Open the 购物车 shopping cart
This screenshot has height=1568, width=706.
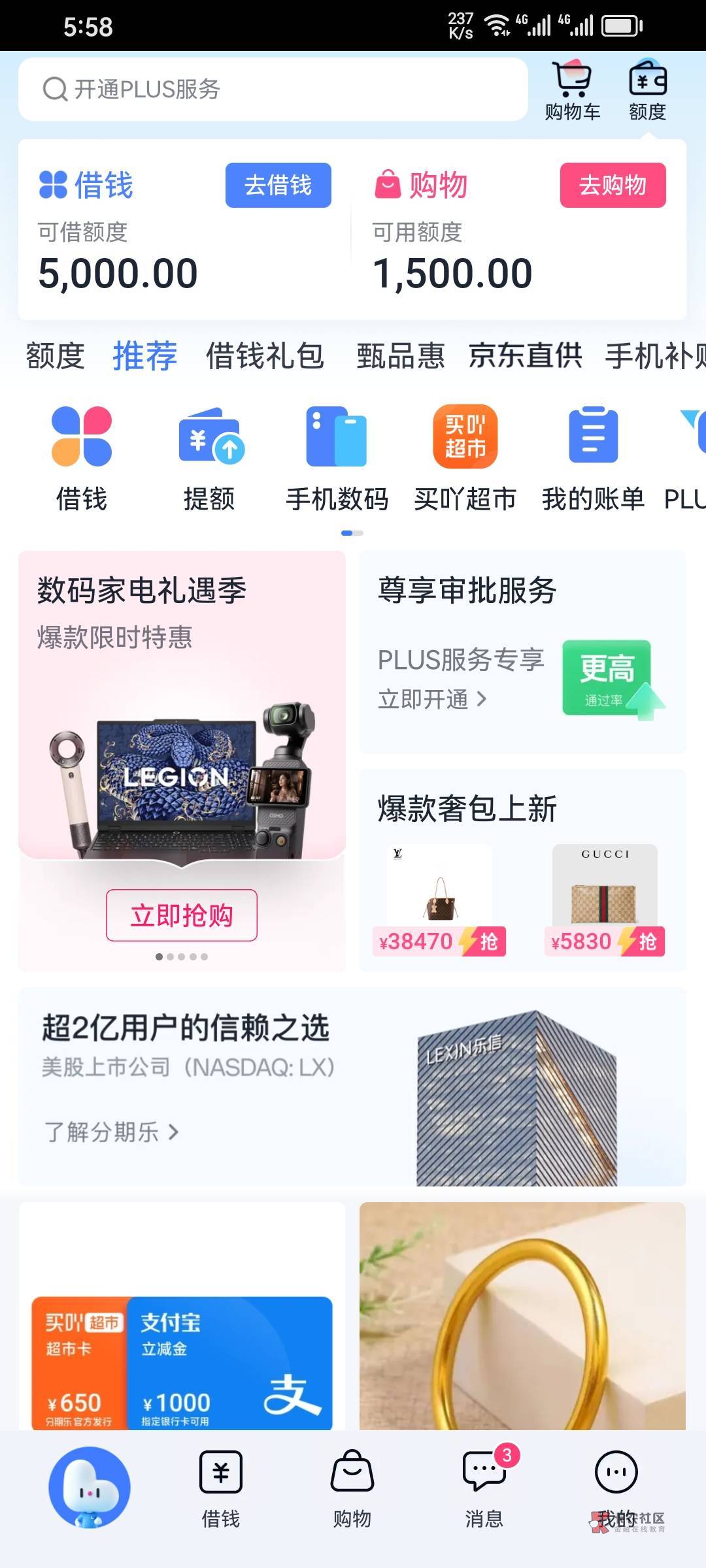click(x=573, y=91)
